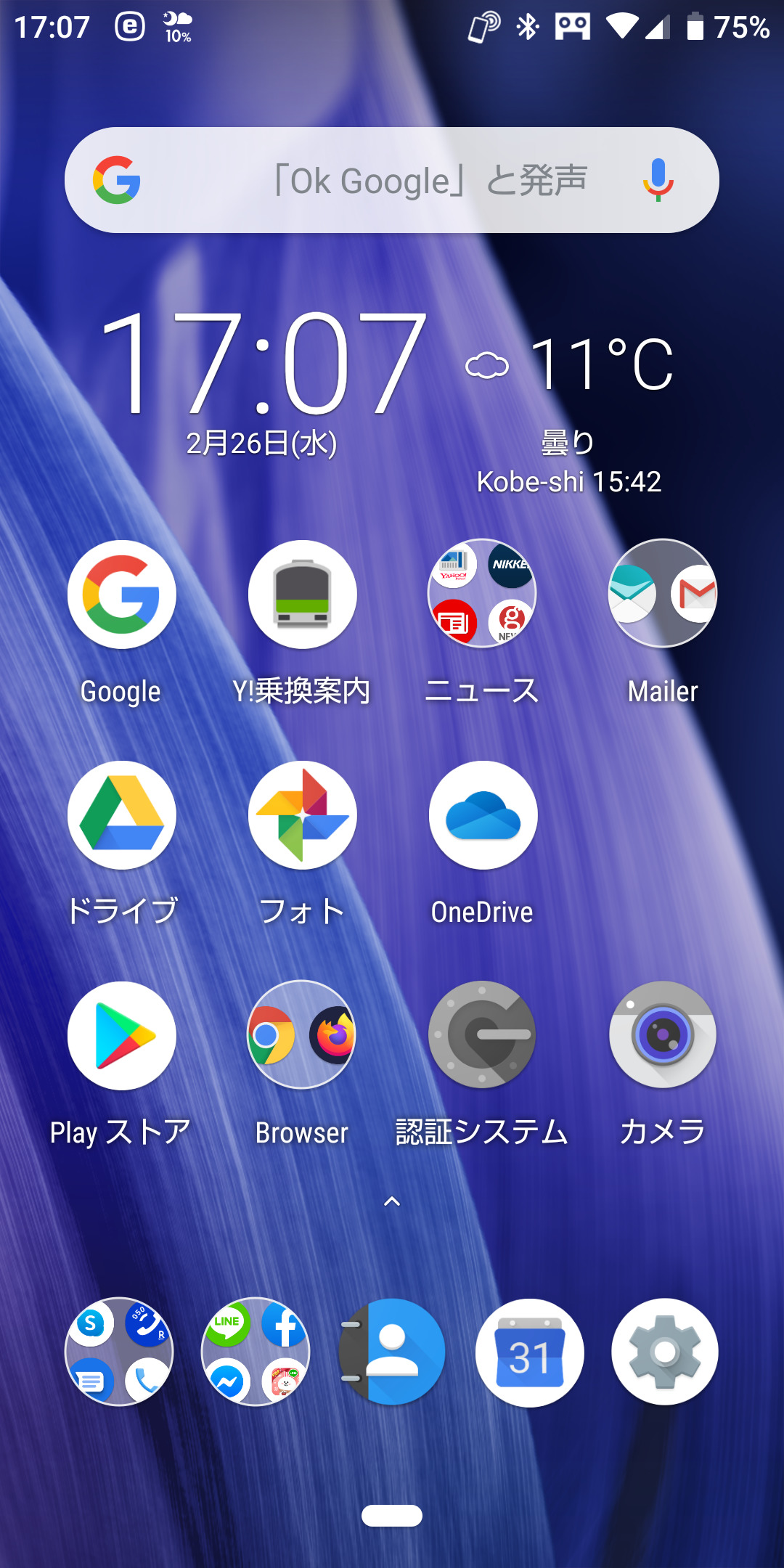Viewport: 784px width, 1568px height.
Task: Open the phone and Skype folder in dock
Action: click(x=119, y=1352)
